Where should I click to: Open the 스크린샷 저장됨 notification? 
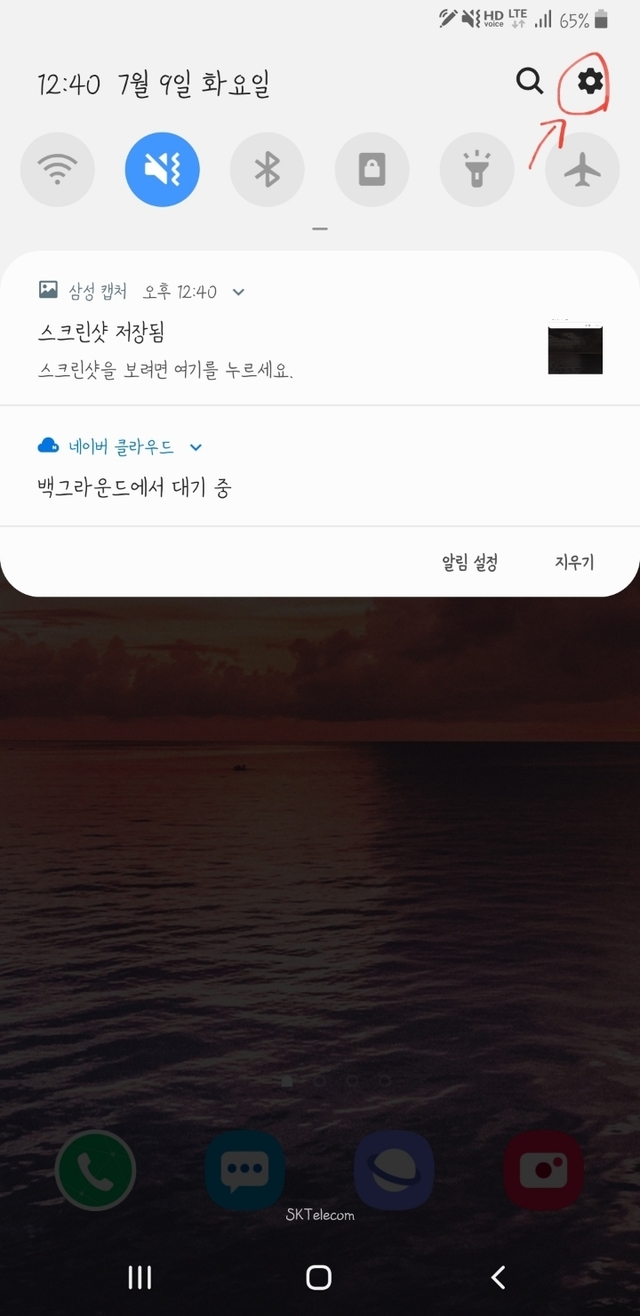click(250, 350)
